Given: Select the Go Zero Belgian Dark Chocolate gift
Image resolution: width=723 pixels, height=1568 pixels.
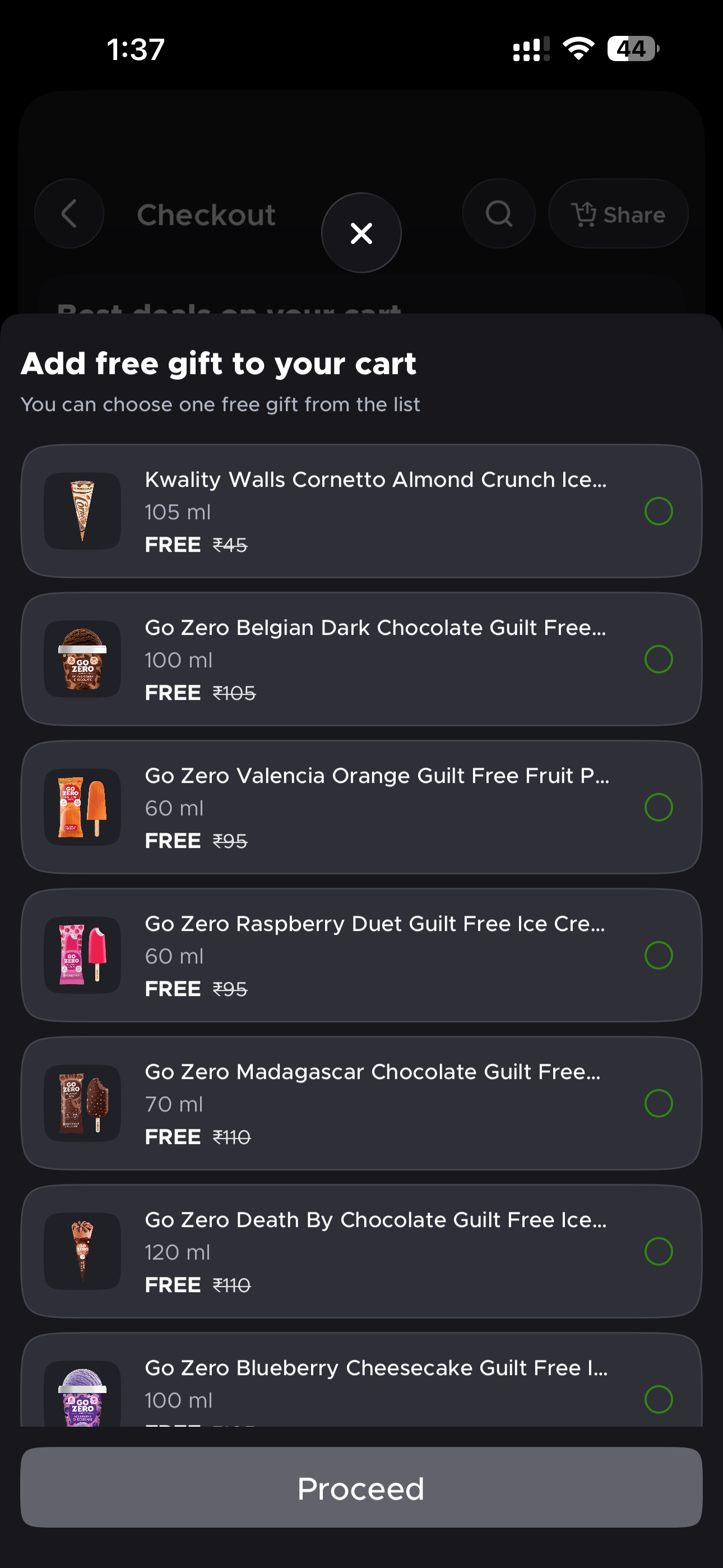Looking at the screenshot, I should [x=659, y=659].
